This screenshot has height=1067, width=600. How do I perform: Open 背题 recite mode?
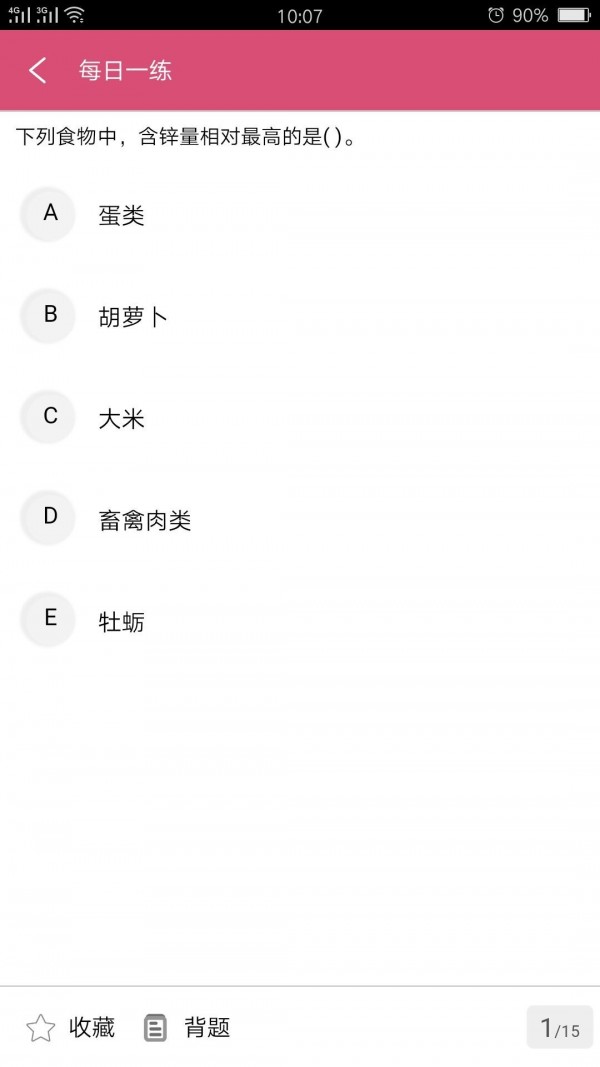pos(187,1027)
